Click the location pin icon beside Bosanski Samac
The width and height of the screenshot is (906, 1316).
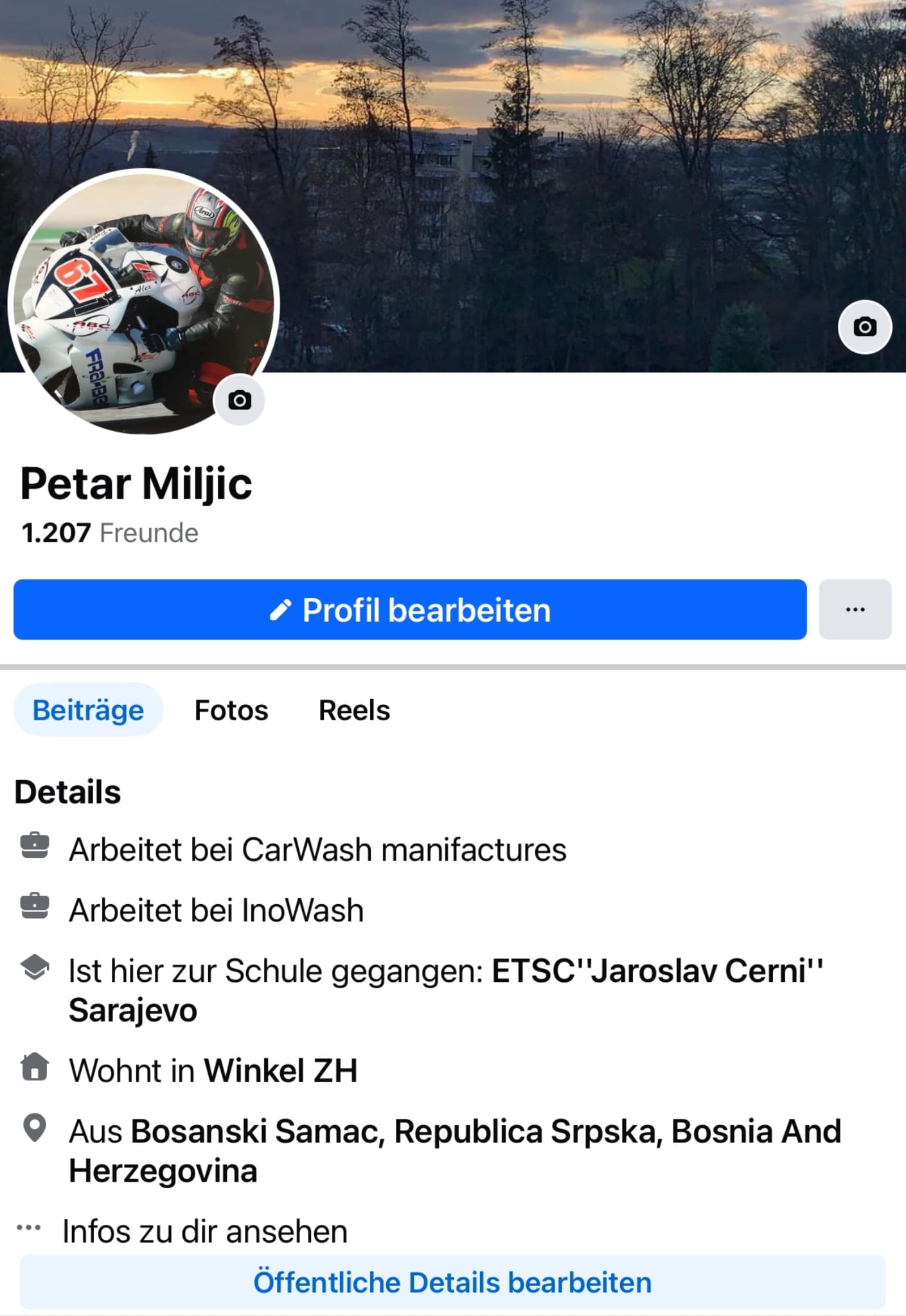[x=35, y=1130]
